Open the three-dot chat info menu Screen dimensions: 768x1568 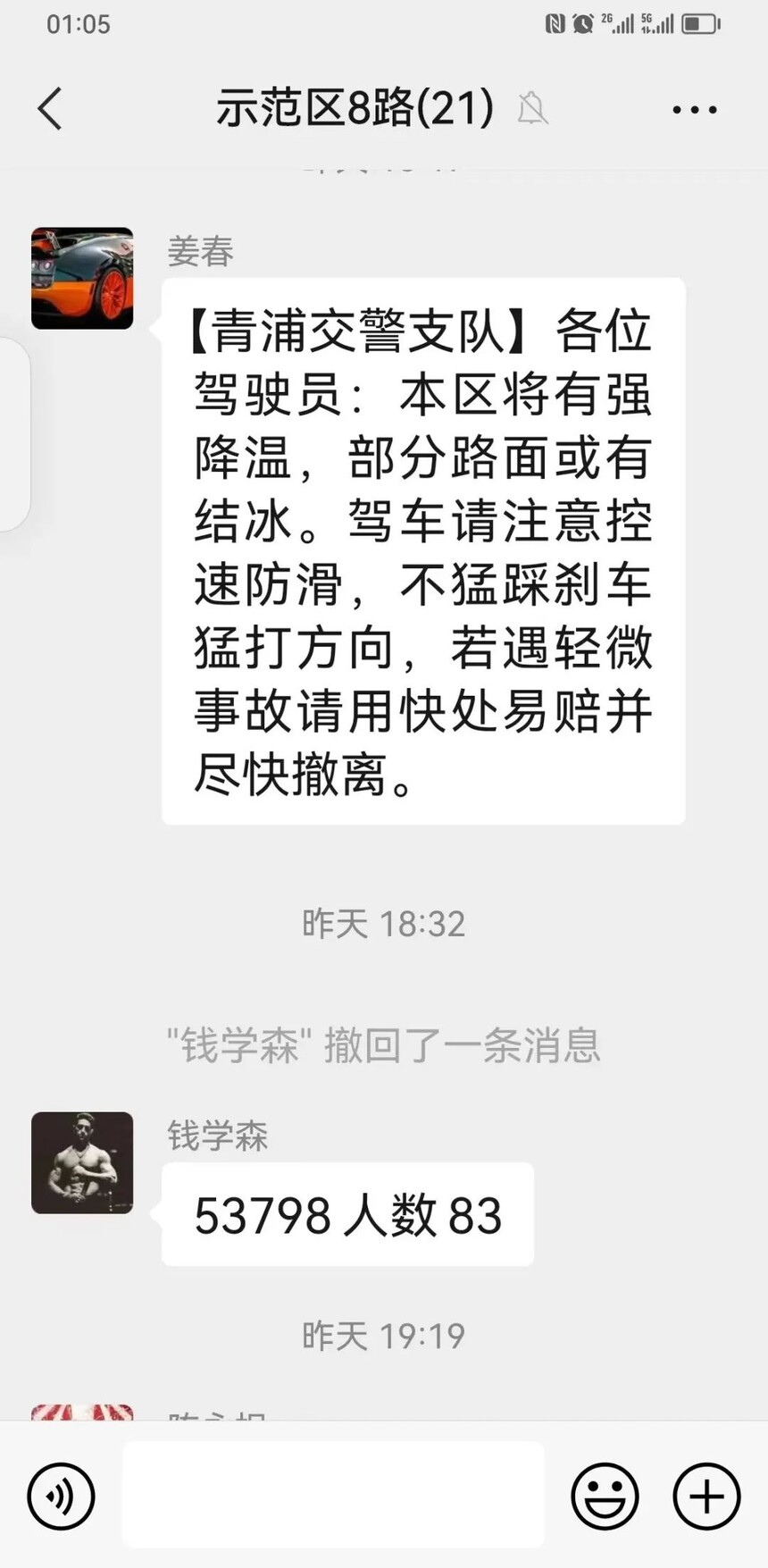tap(694, 110)
